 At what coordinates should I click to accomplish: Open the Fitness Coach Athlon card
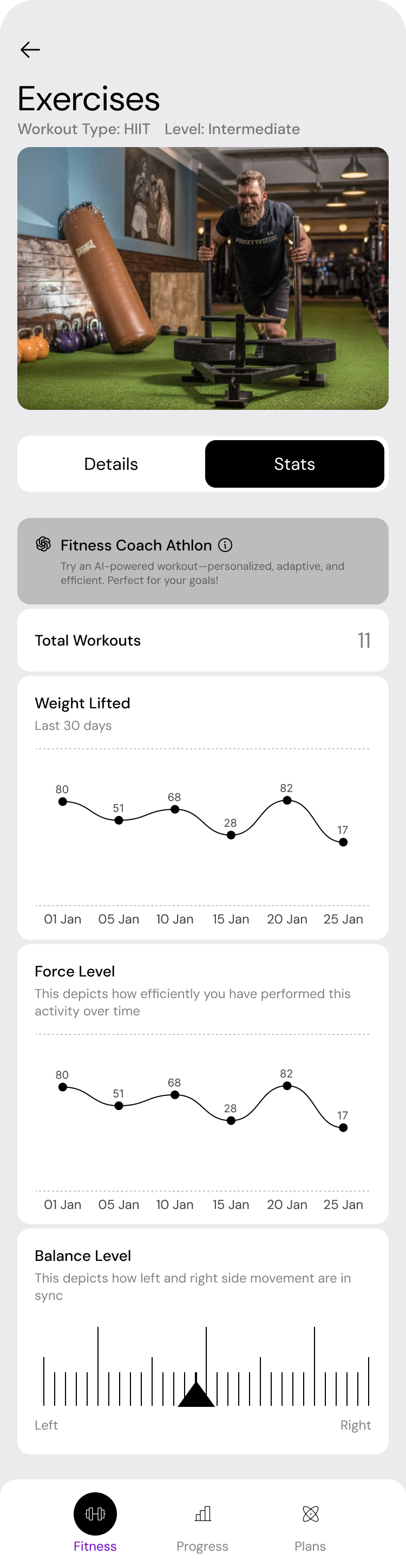click(202, 561)
